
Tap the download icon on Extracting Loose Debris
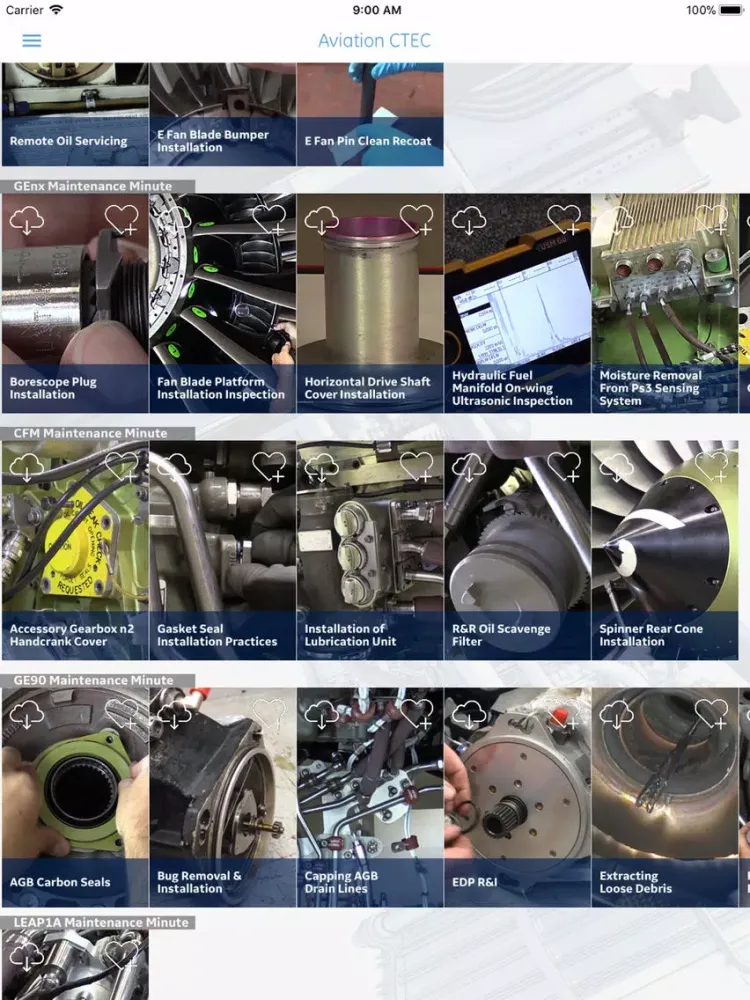(616, 713)
